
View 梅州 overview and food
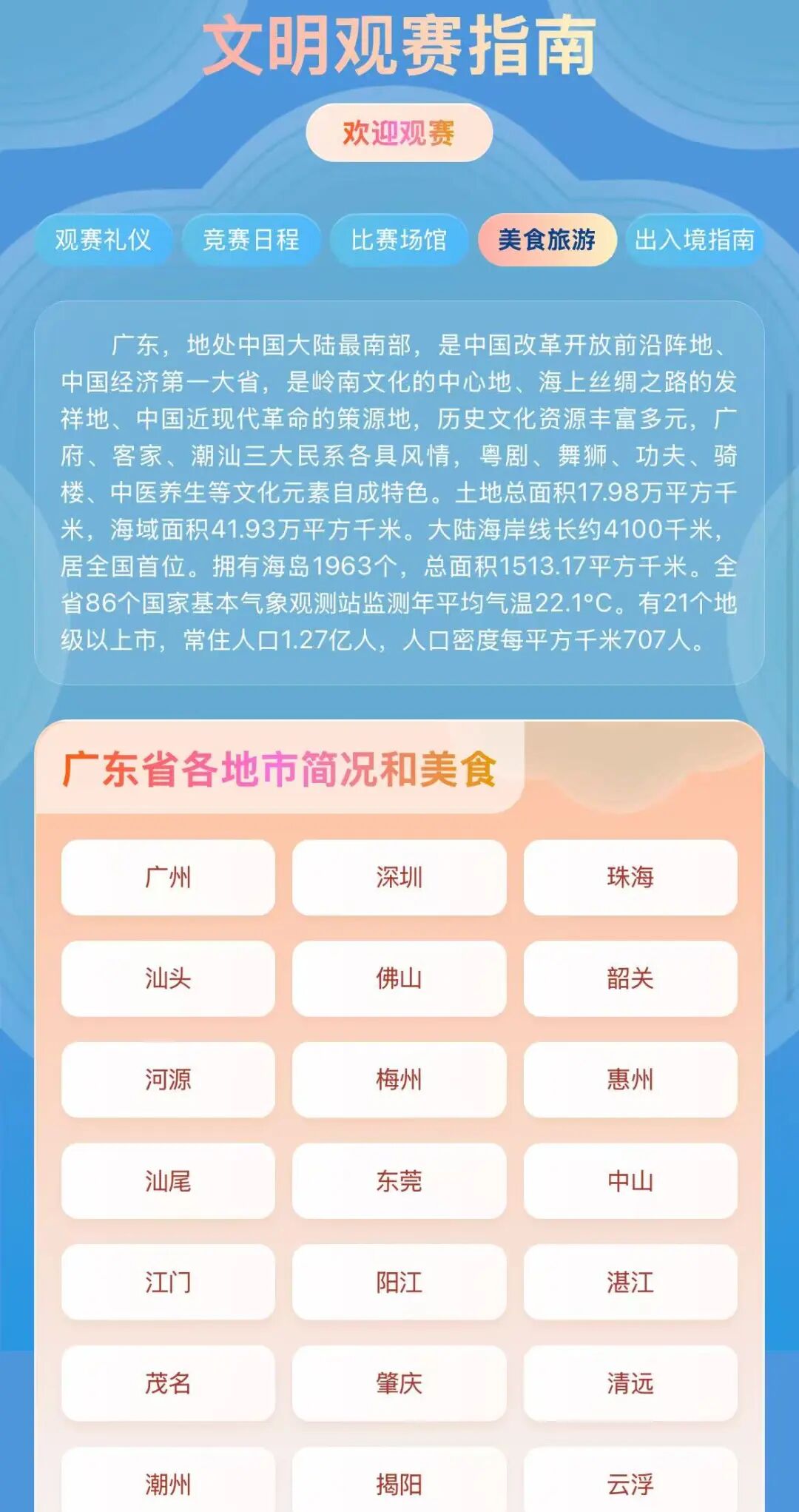(x=399, y=1080)
